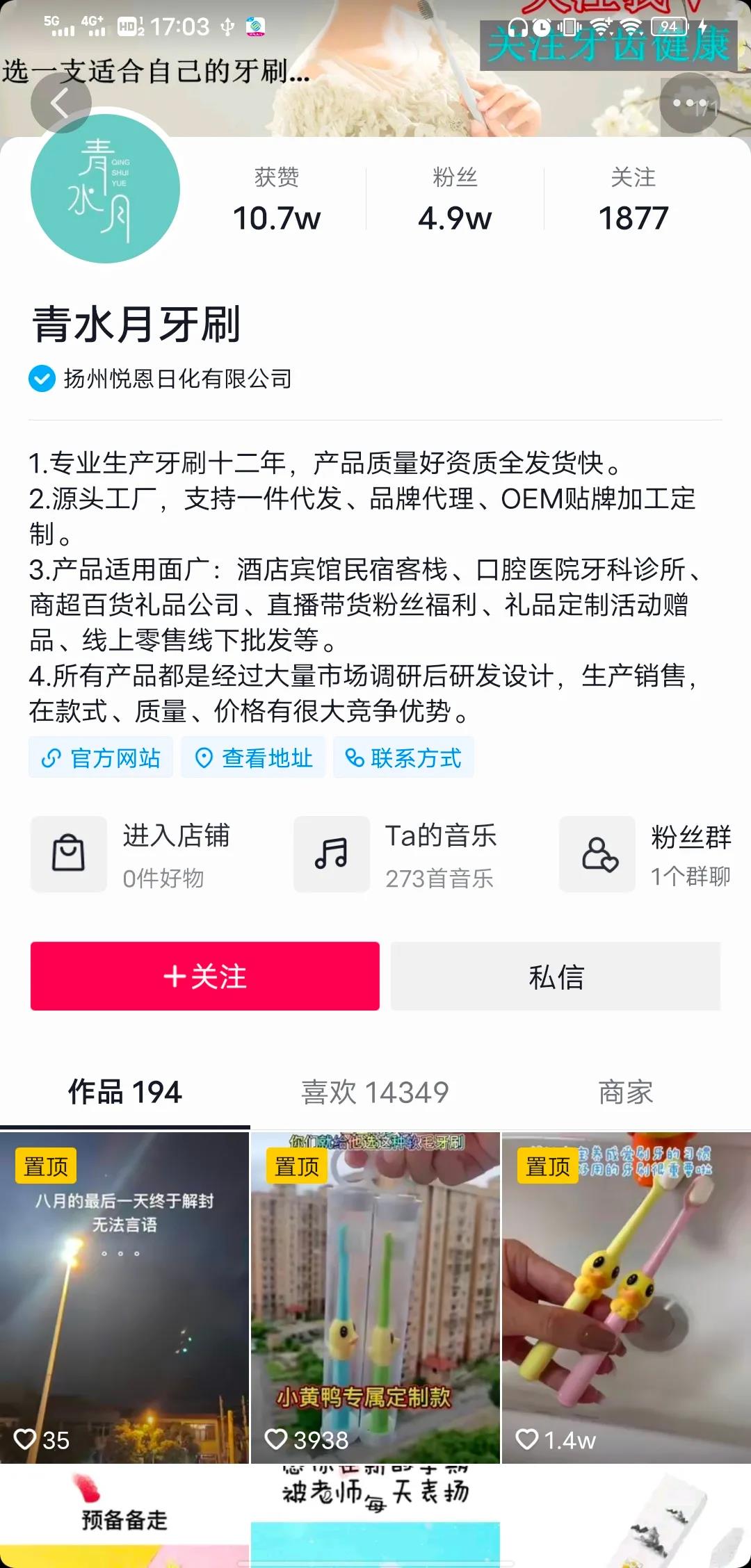Open 粉丝群 via the group icon
This screenshot has width=751, height=1568.
(598, 855)
